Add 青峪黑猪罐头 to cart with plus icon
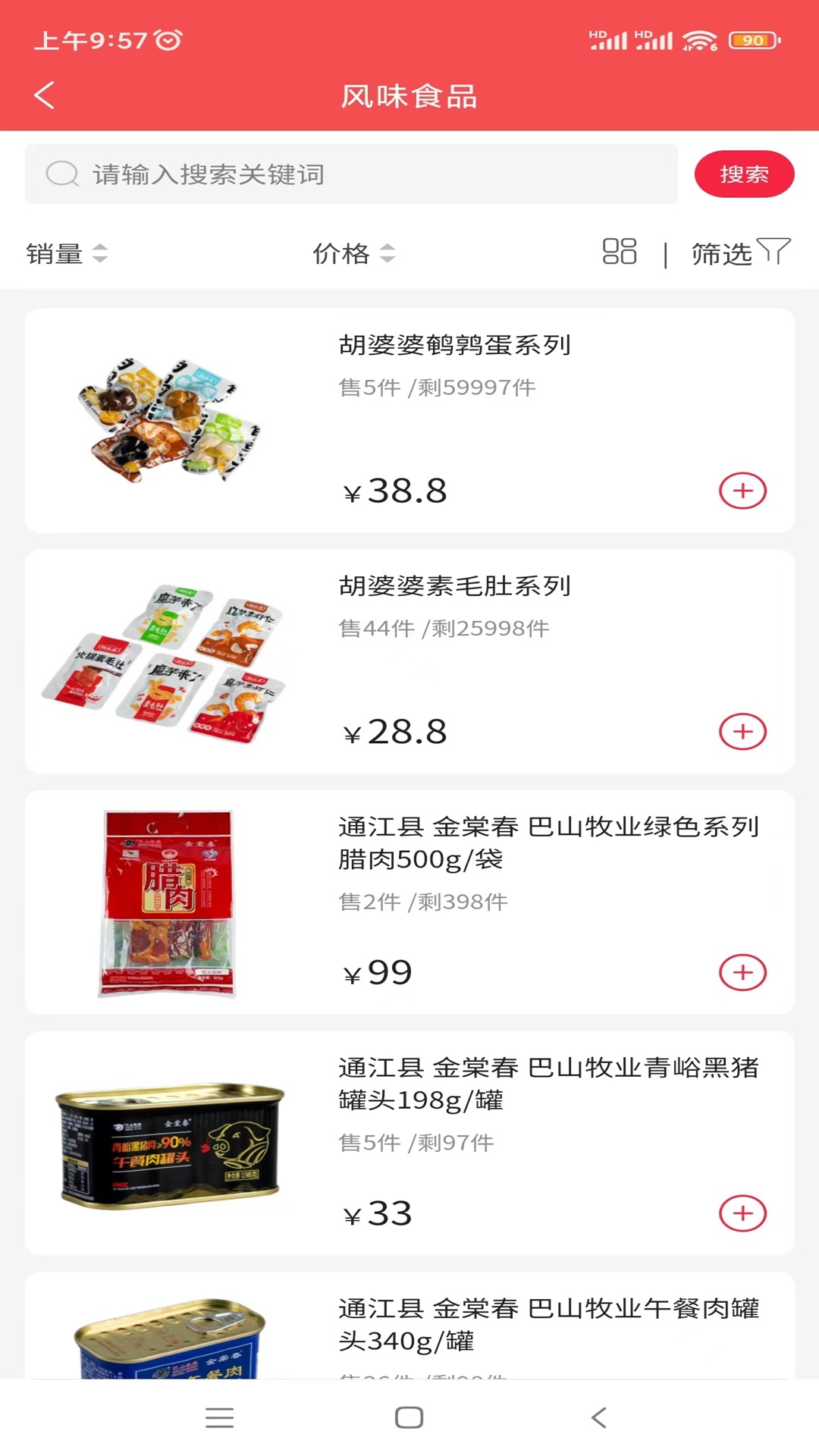 (742, 1212)
